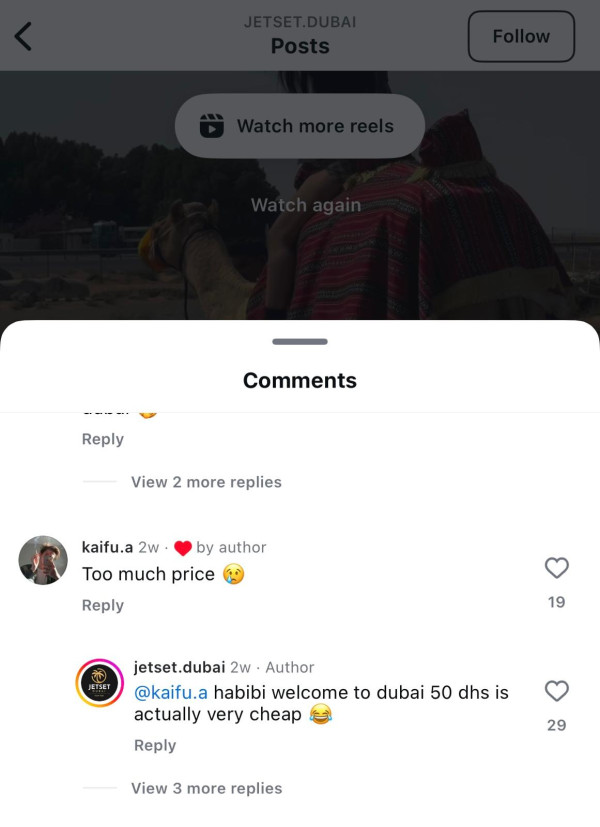600x827 pixels.
Task: Expand View 3 more replies
Action: tap(206, 788)
